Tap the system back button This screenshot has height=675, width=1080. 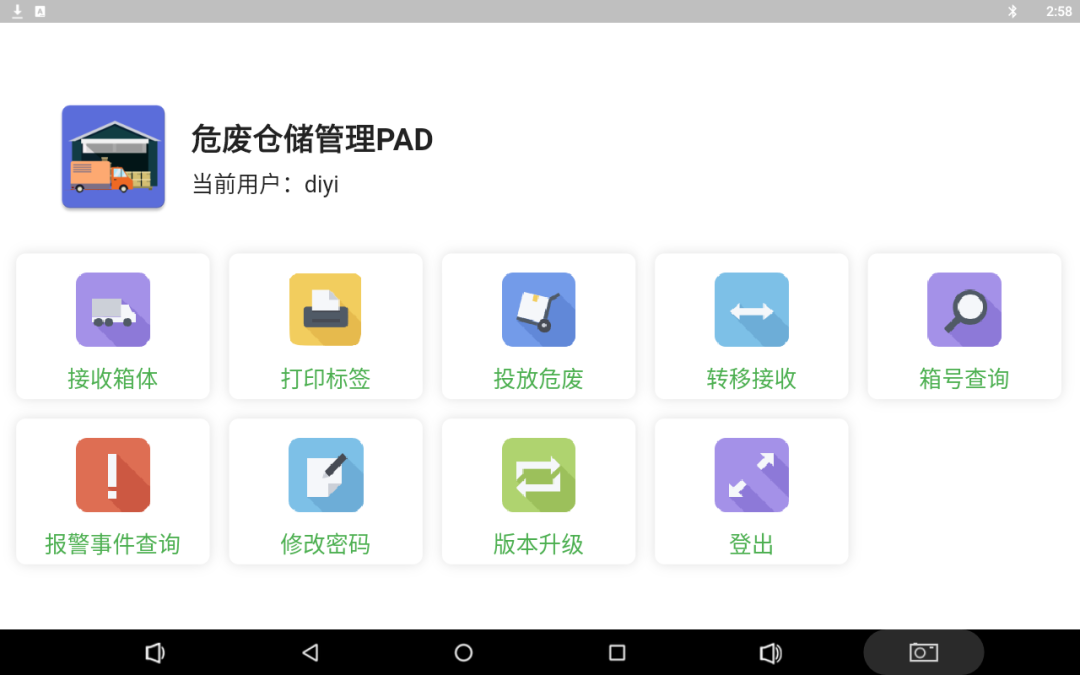[x=310, y=653]
